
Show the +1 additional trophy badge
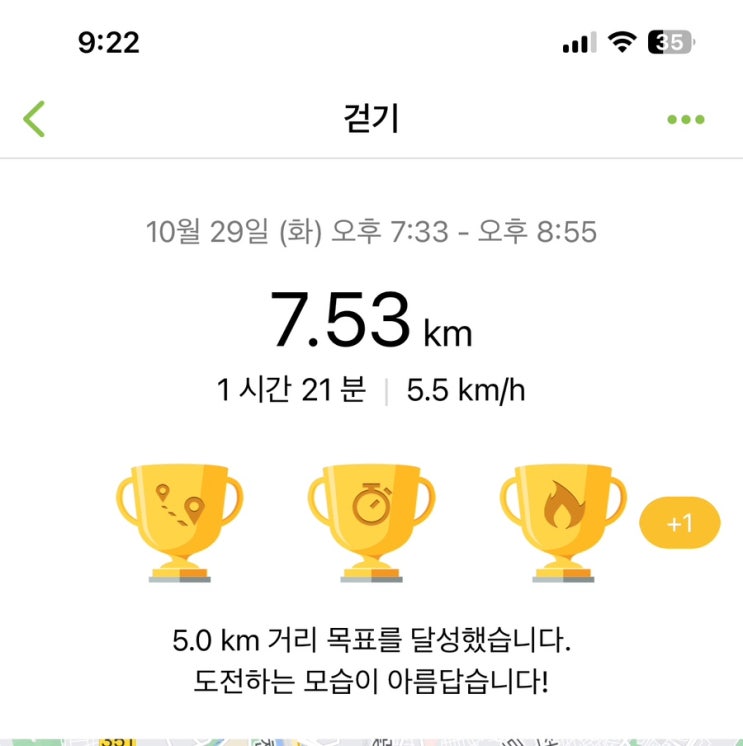680,523
